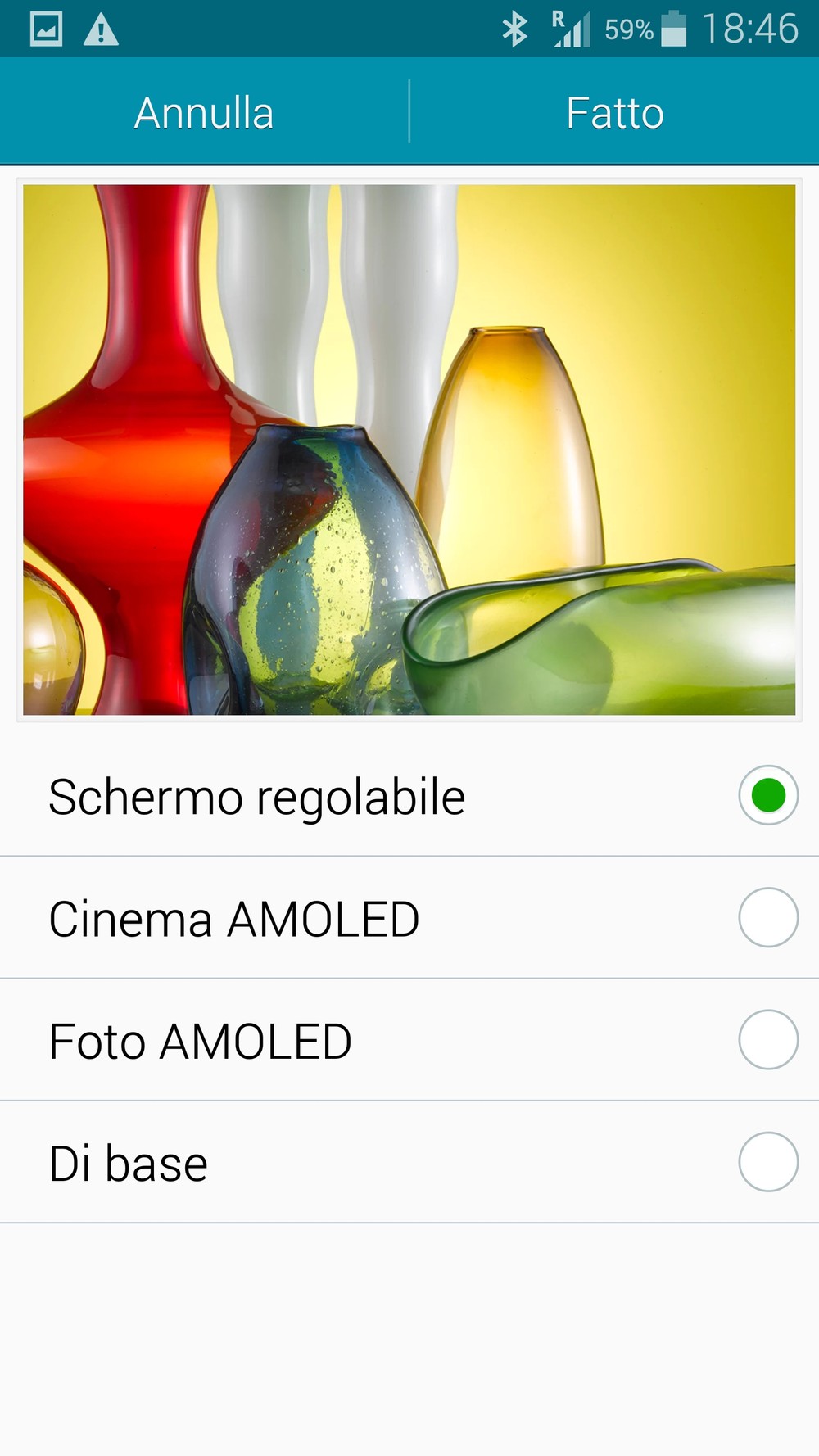Select the Schermo regolabile screen mode
This screenshot has height=1456, width=819.
pos(409,795)
